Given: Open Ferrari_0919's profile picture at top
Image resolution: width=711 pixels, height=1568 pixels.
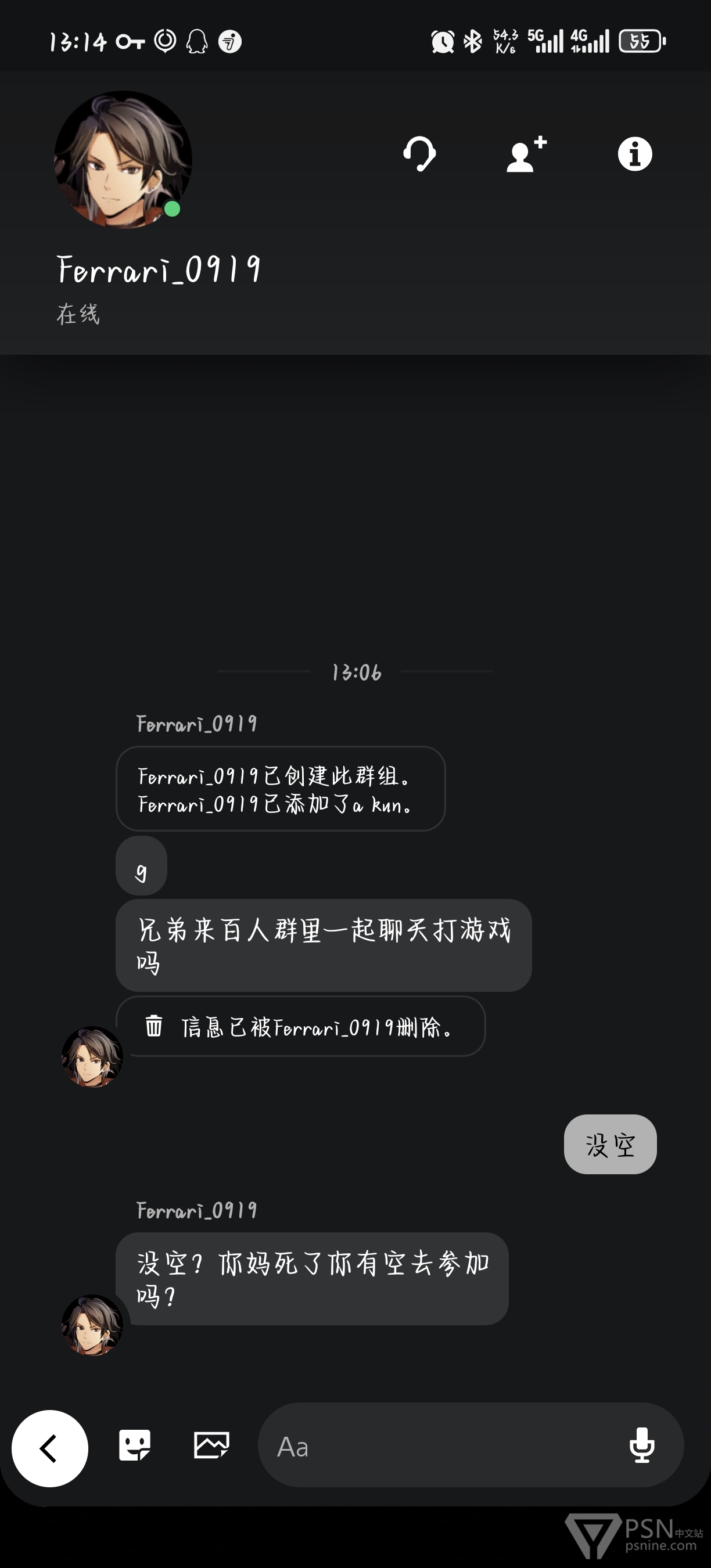Looking at the screenshot, I should 123,160.
